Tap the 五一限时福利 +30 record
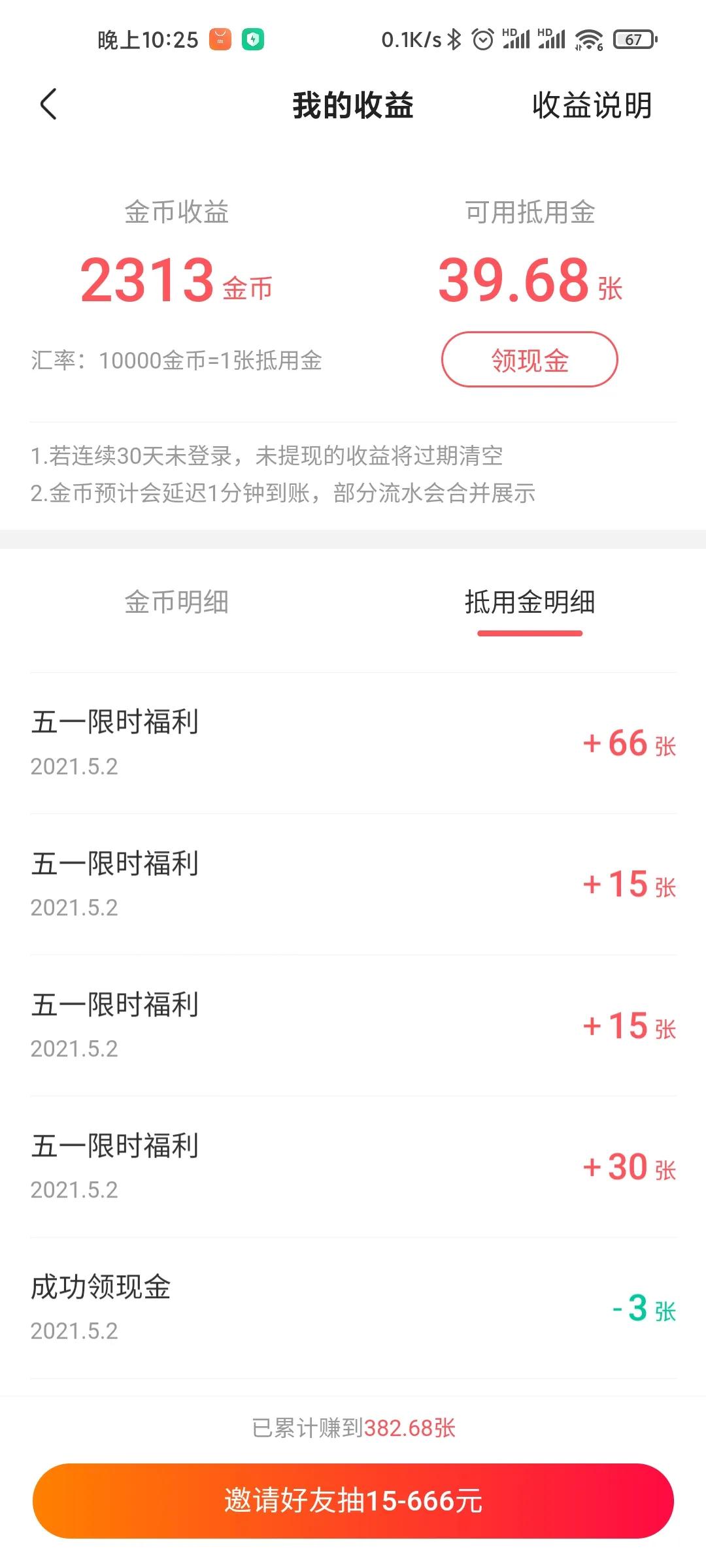The width and height of the screenshot is (706, 1568). pos(353,1163)
